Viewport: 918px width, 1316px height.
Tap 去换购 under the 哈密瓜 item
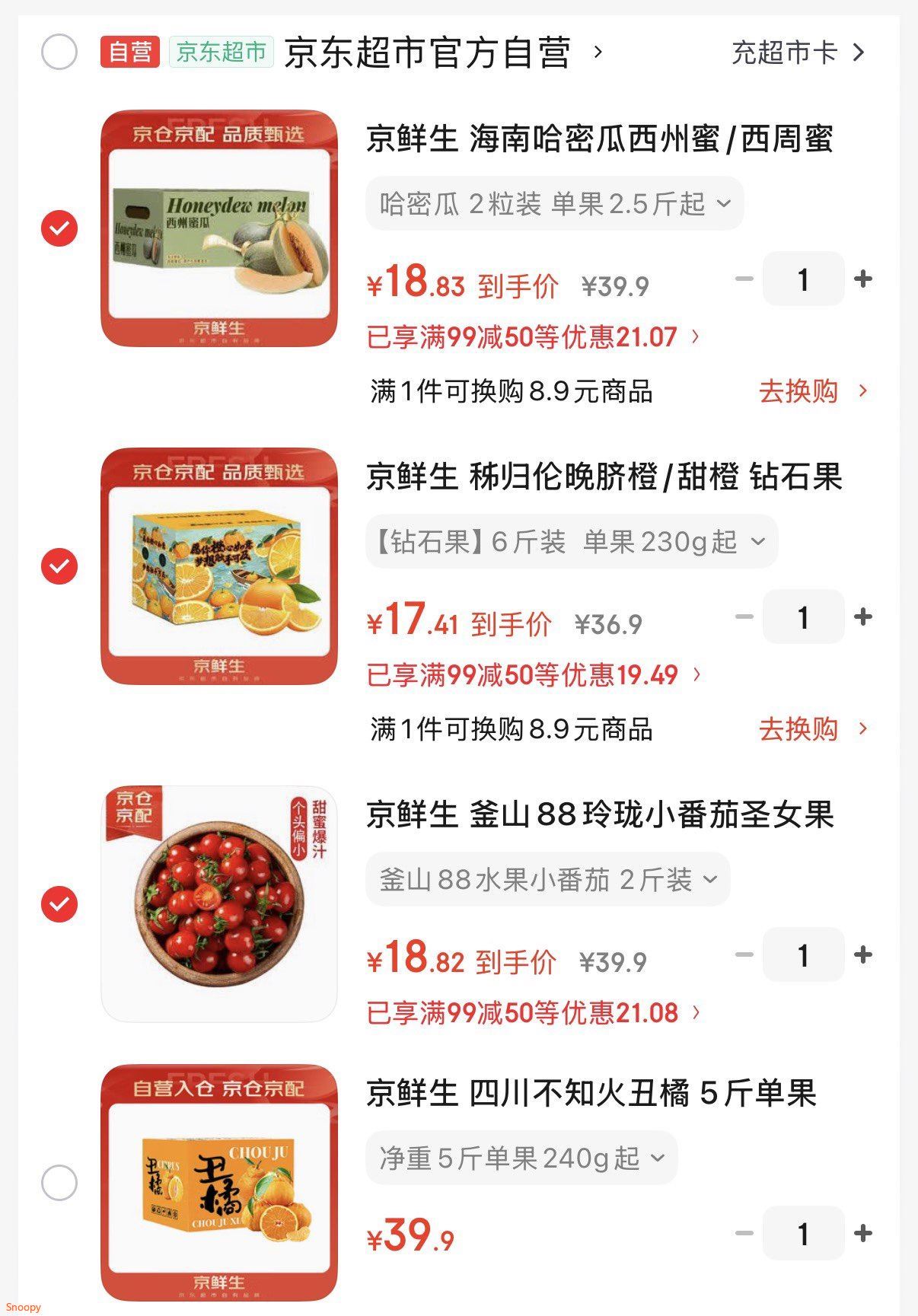(811, 391)
